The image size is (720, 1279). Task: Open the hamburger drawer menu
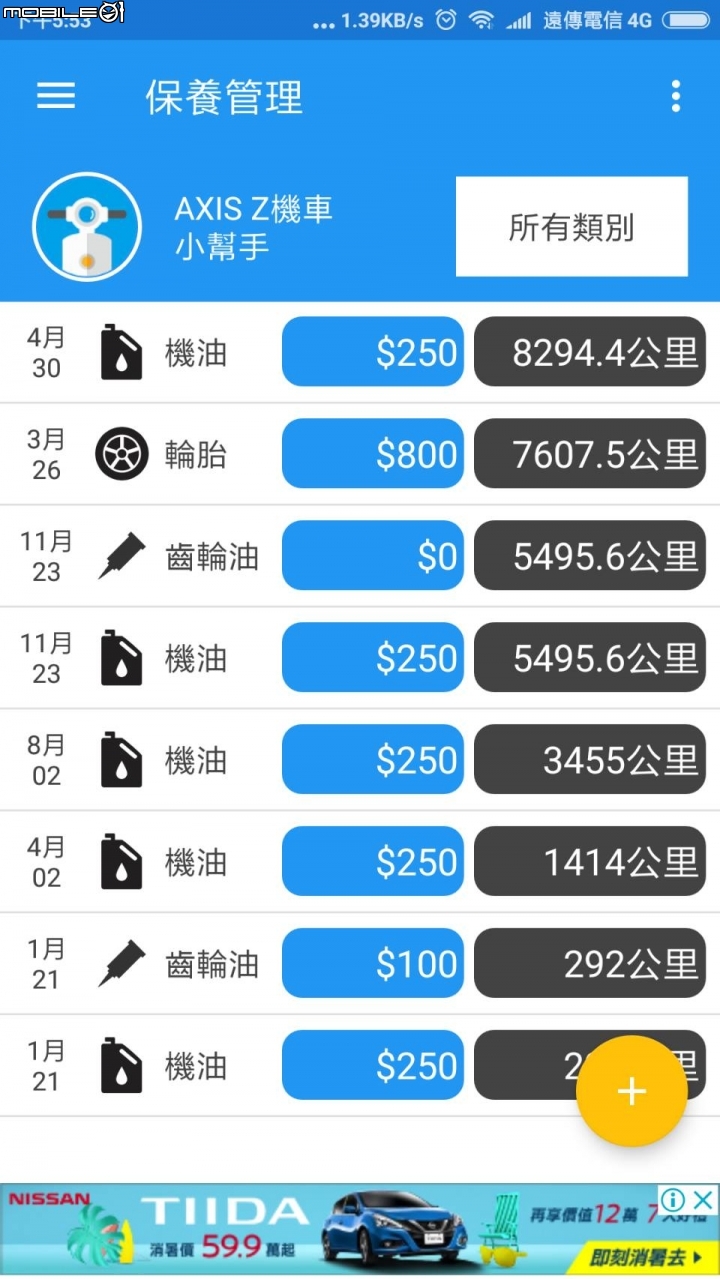56,96
